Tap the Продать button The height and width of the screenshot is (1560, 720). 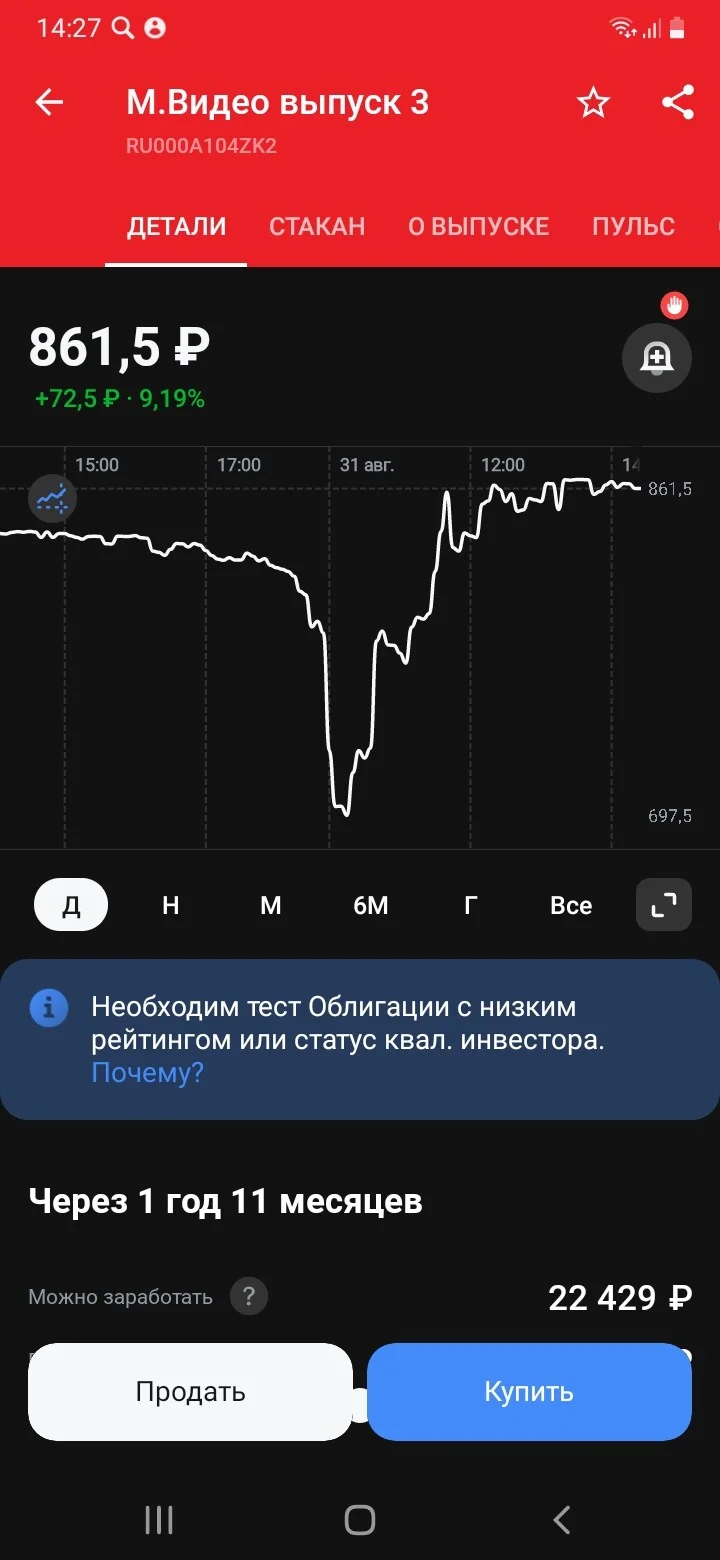coord(190,1391)
